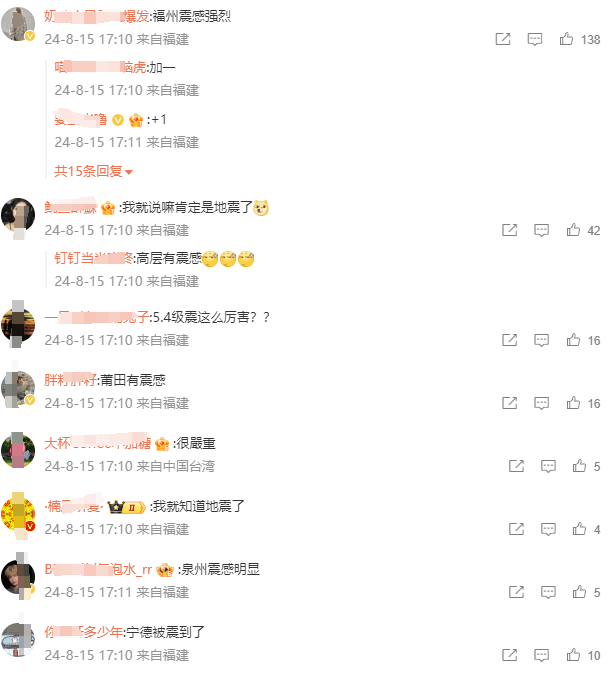Reply to the 我就说嘛肯定是地震了 comment
This screenshot has height=674, width=615.
(x=541, y=230)
